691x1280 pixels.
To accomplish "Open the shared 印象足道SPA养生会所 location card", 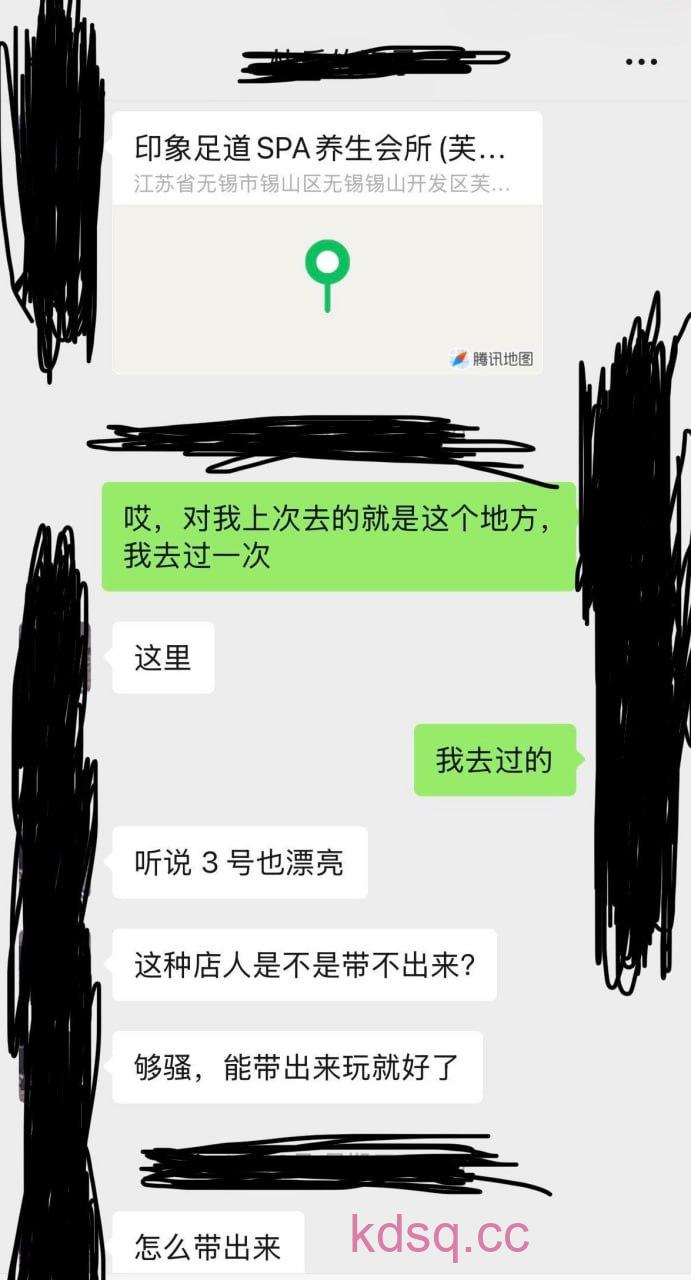I will pyautogui.click(x=327, y=244).
